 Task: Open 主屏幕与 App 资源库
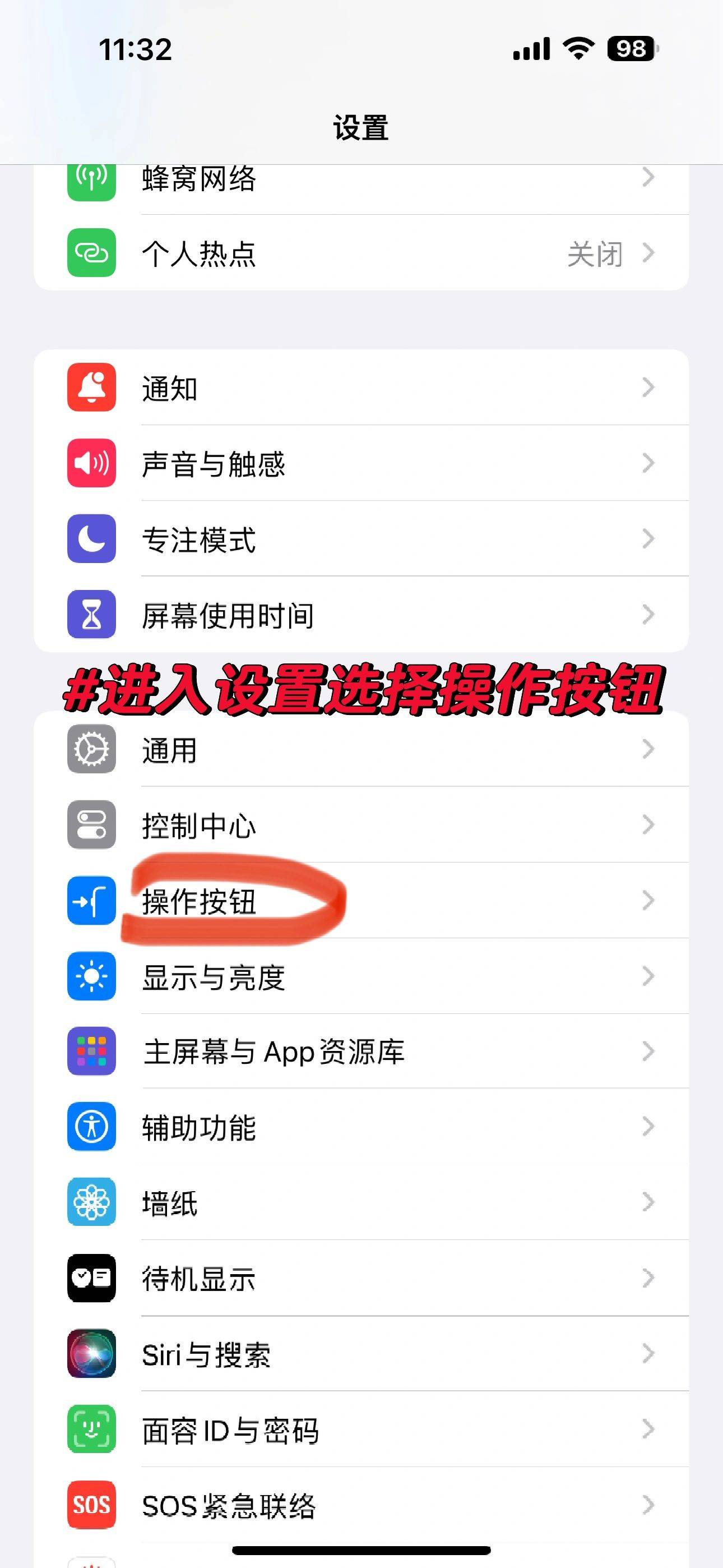(361, 1051)
